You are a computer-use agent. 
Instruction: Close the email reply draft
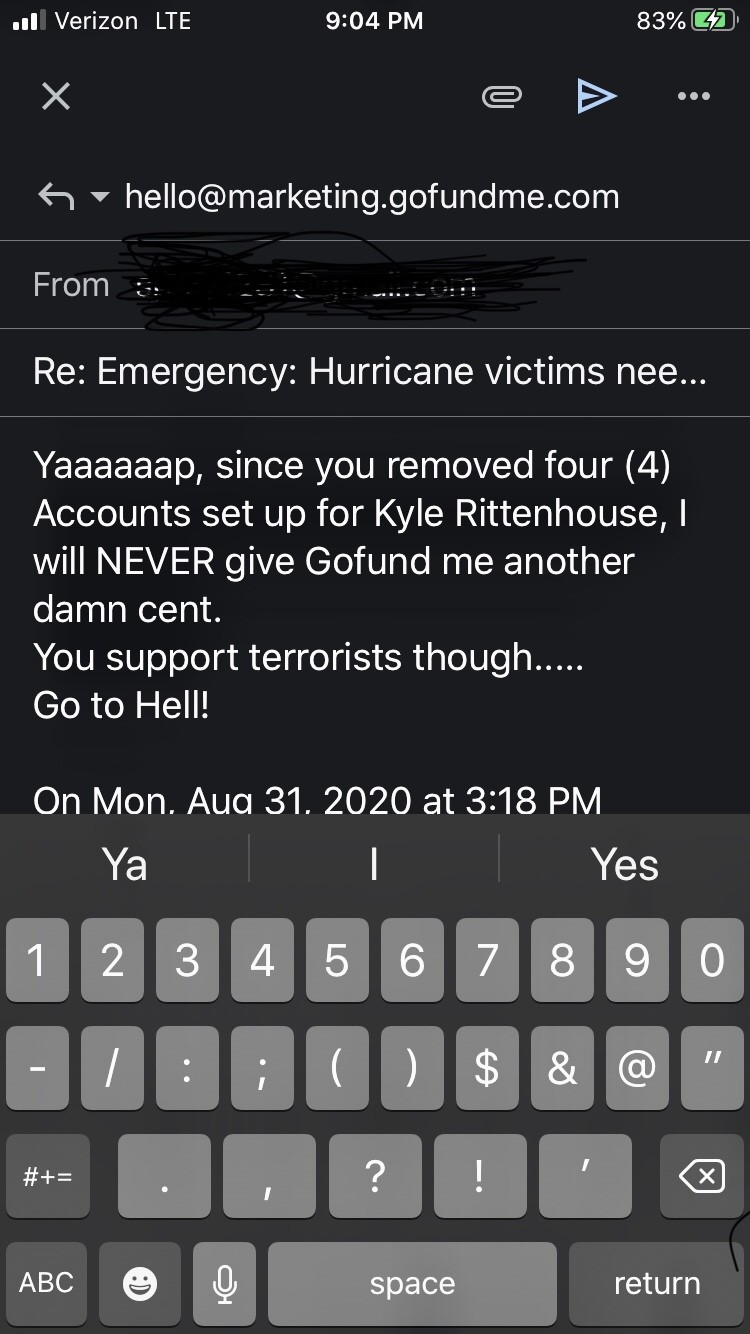point(56,96)
